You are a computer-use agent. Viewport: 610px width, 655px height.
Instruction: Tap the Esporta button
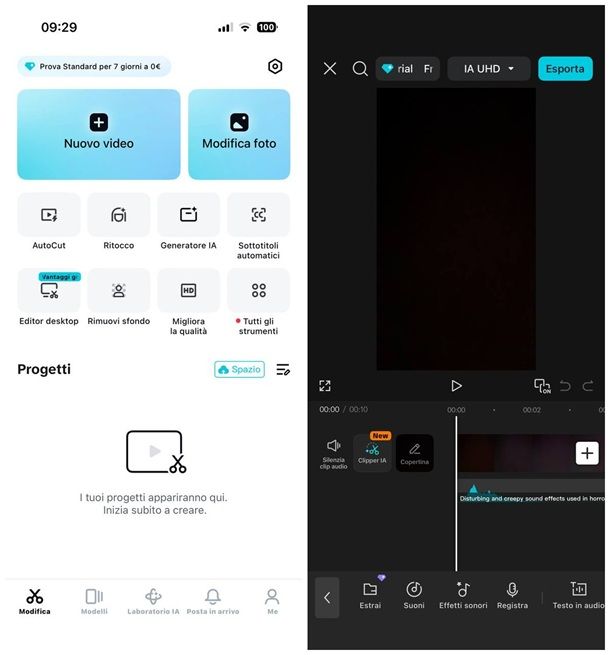[x=565, y=68]
